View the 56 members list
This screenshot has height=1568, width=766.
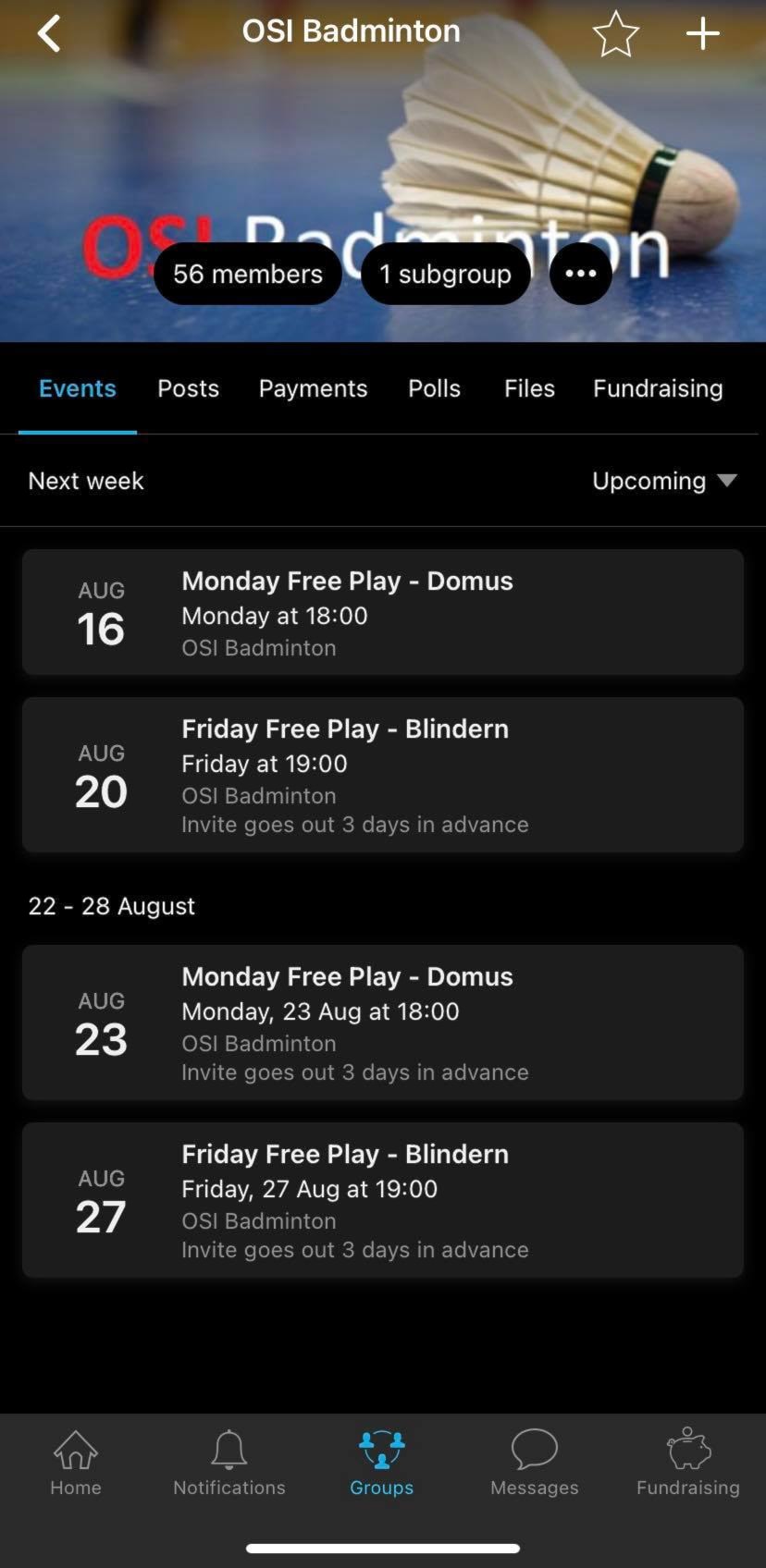coord(247,274)
